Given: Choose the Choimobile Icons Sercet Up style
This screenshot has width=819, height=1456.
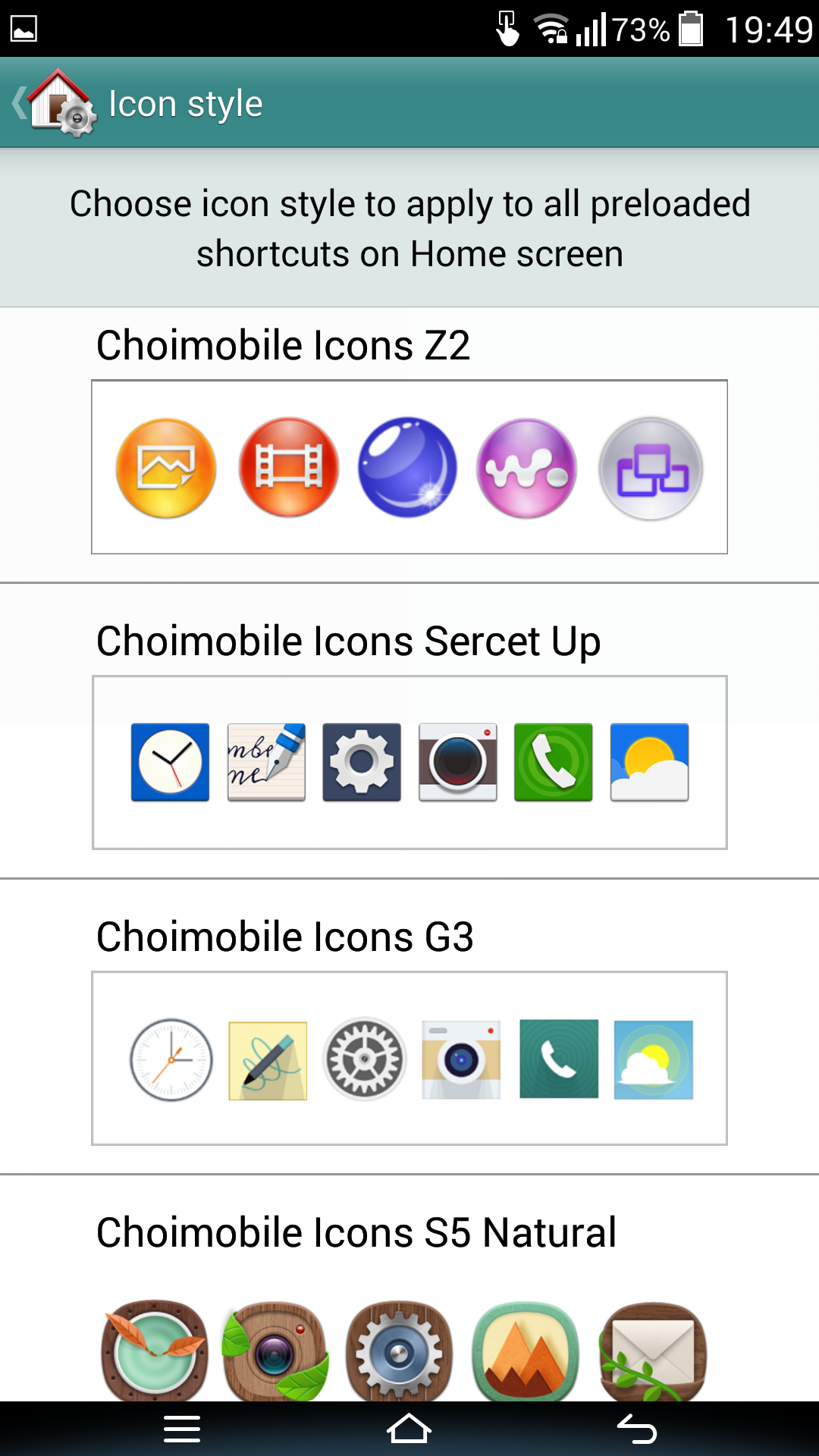Looking at the screenshot, I should coord(409,732).
